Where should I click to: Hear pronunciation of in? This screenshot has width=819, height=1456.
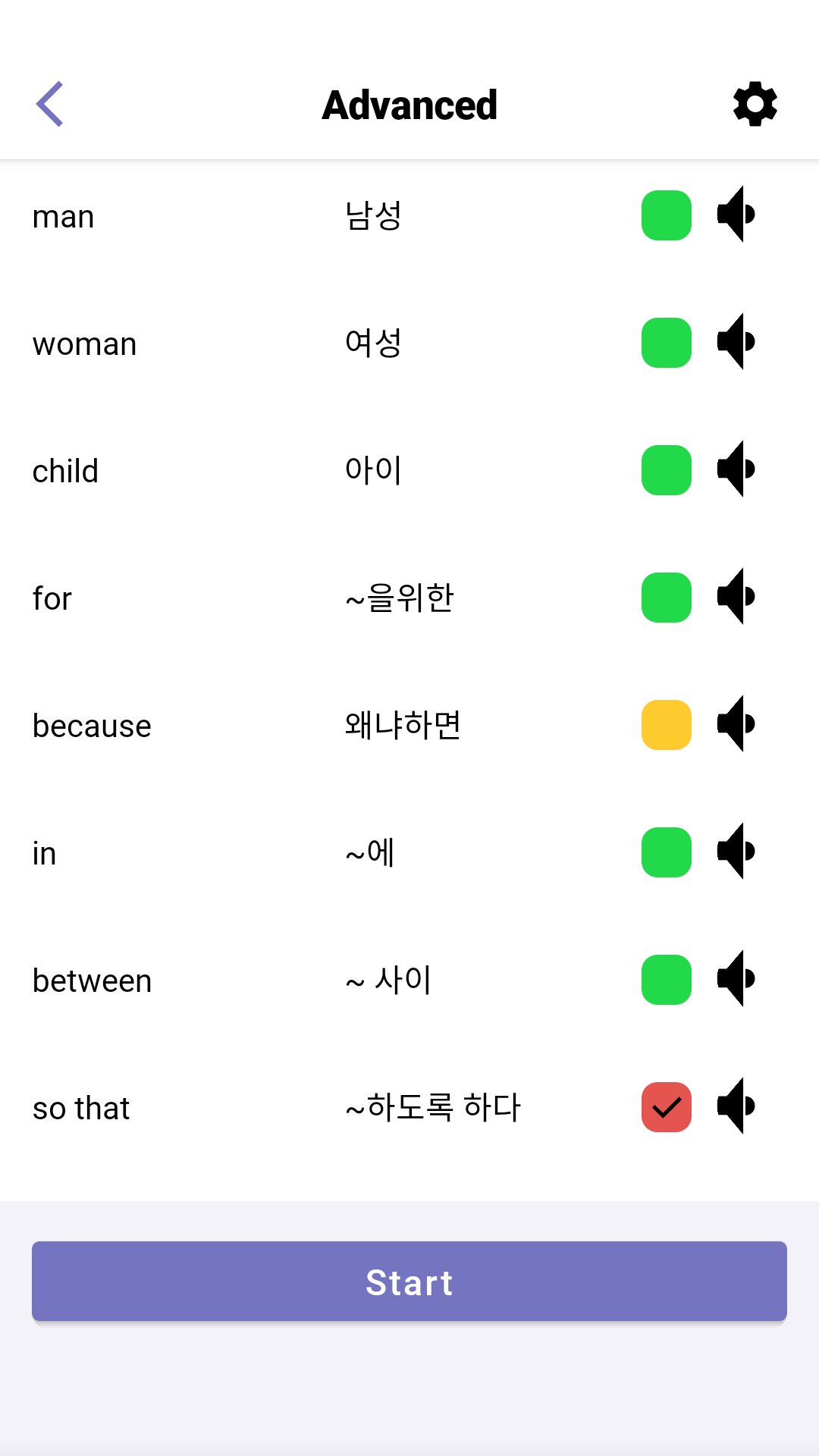pos(737,852)
